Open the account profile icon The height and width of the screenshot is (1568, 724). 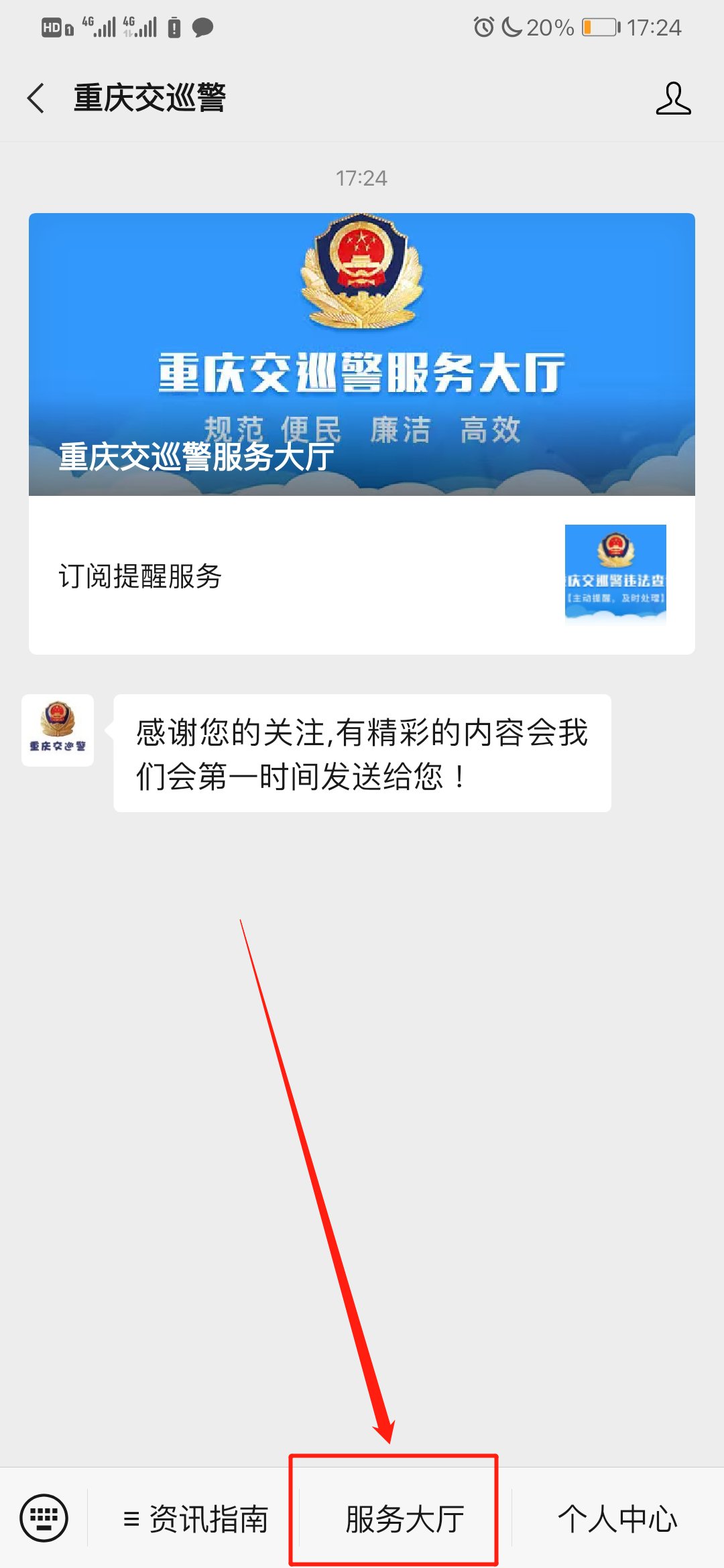673,99
